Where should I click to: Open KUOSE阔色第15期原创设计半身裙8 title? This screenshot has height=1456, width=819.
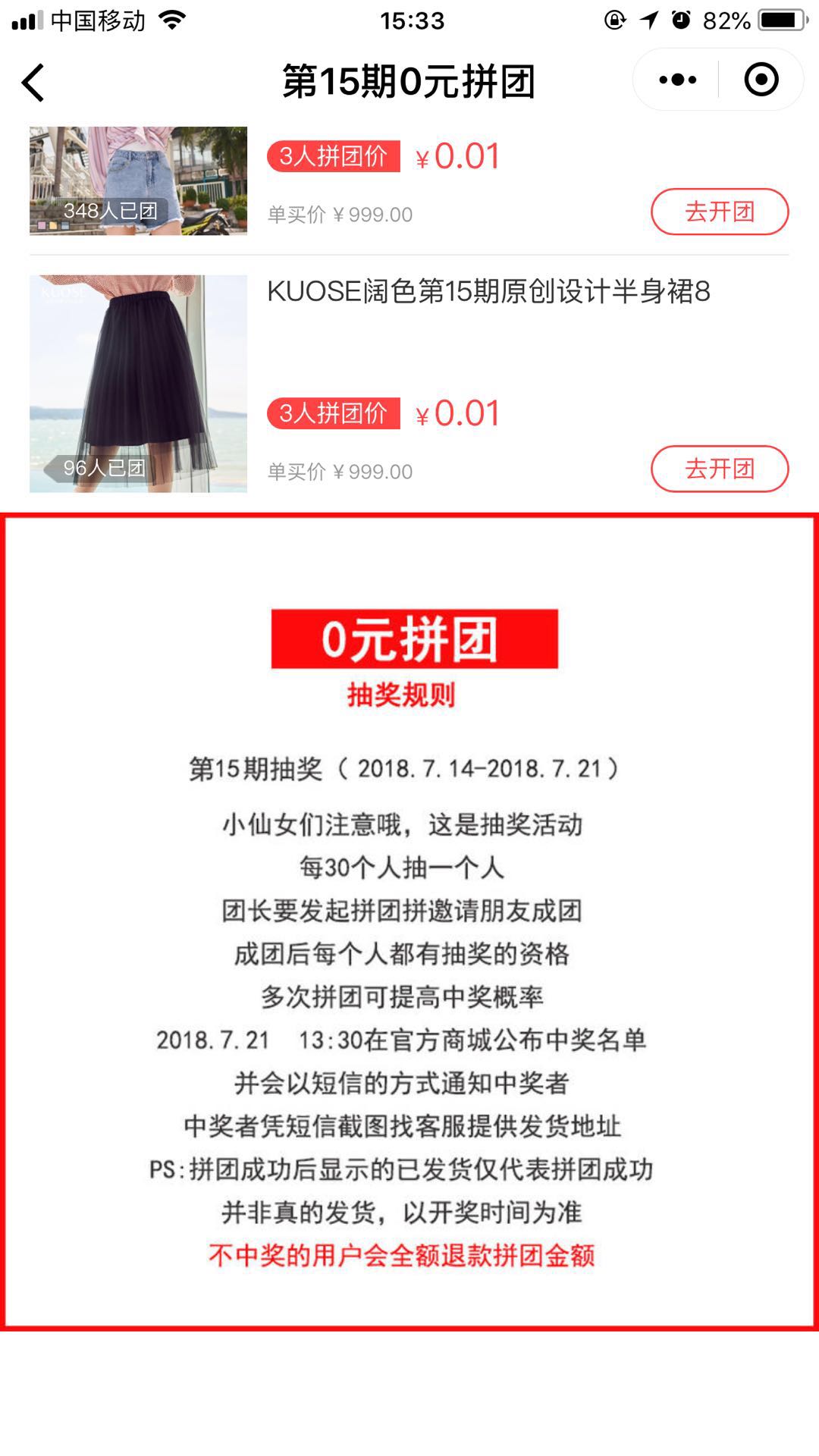pyautogui.click(x=488, y=292)
